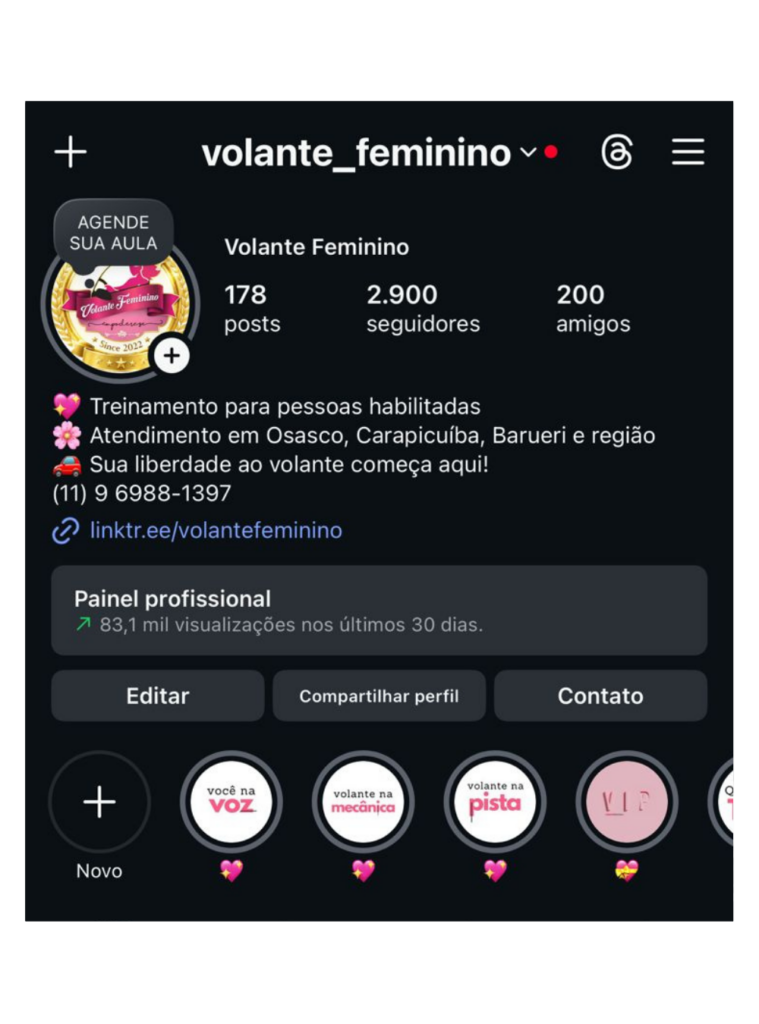
Task: Open the linktr.ee/volantefeminino link
Action: [215, 531]
